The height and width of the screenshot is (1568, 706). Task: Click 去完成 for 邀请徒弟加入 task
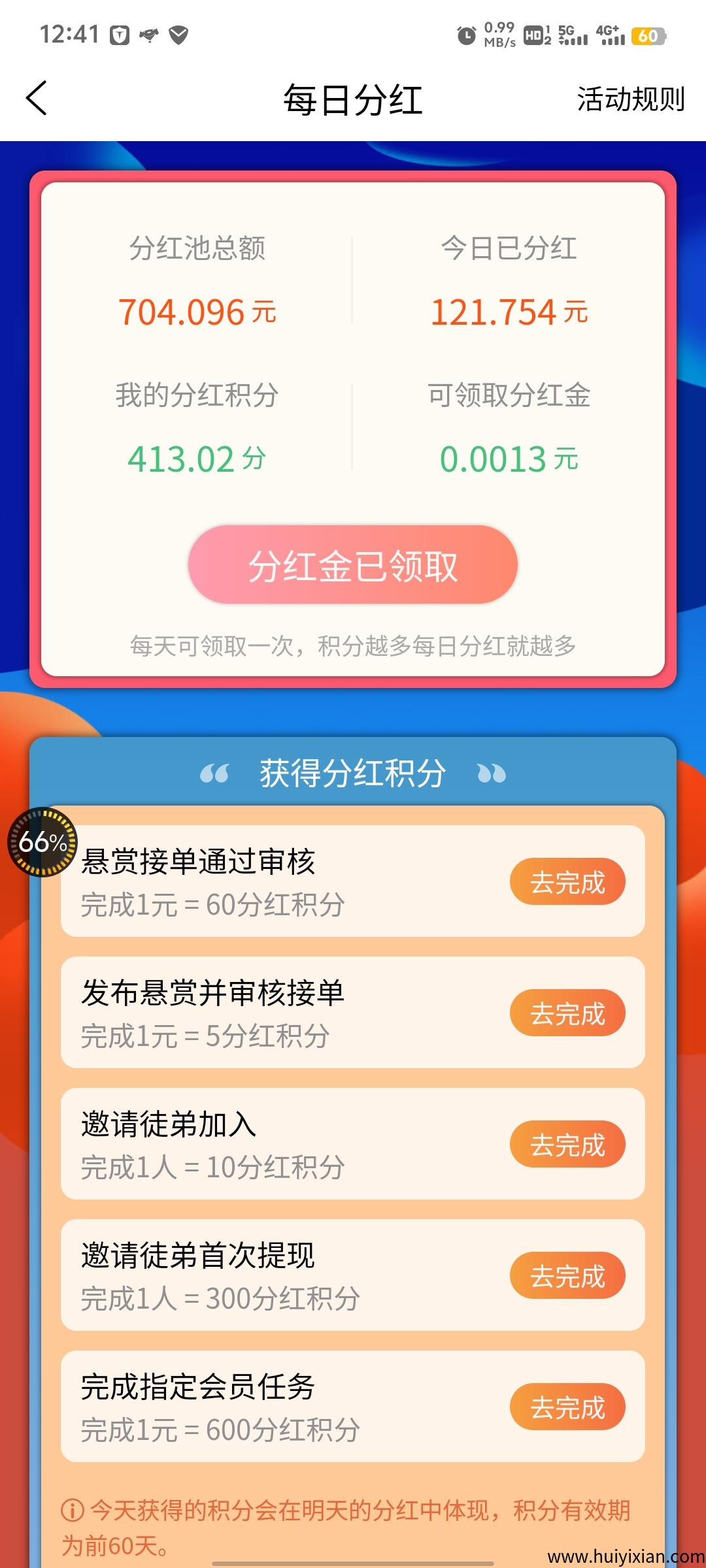tap(567, 1144)
